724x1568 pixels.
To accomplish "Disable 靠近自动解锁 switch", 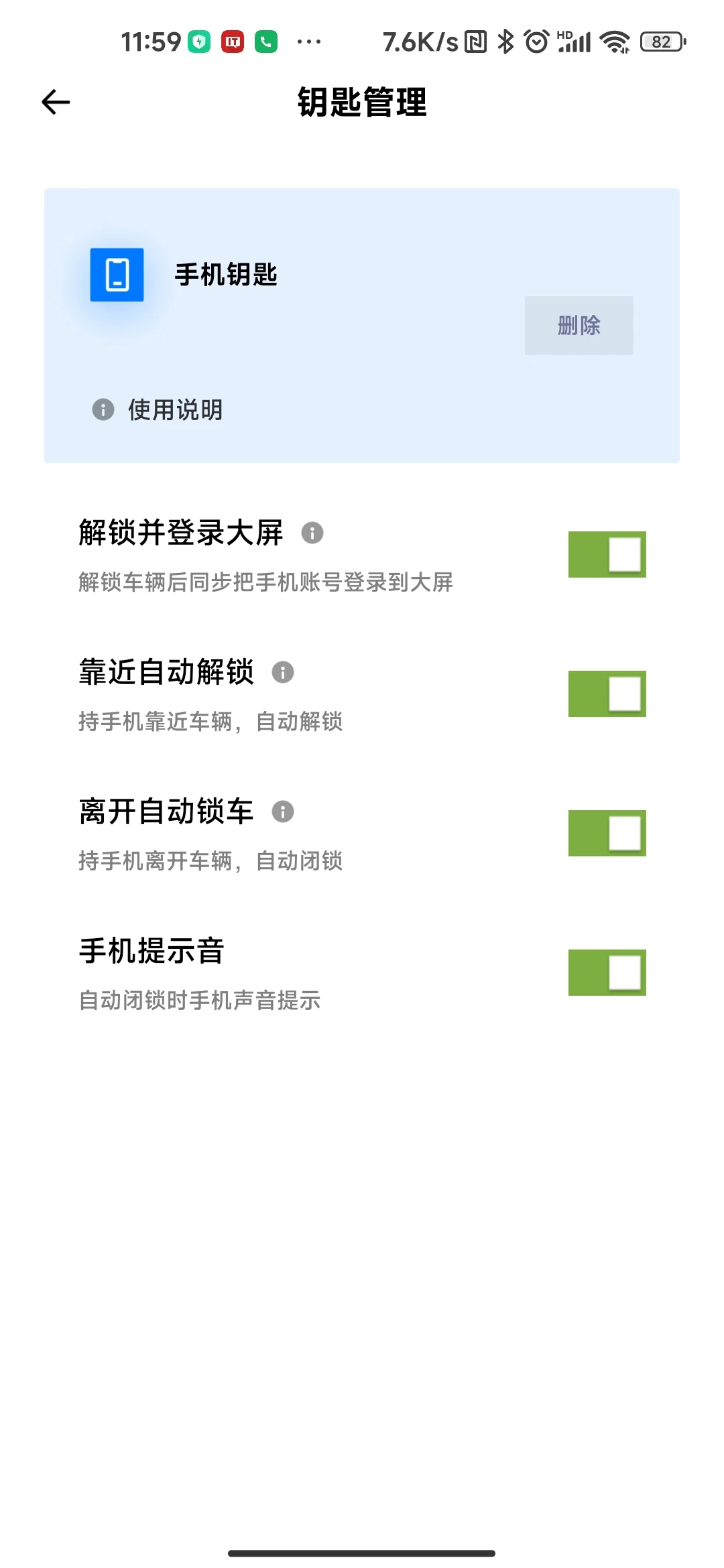I will (x=607, y=694).
